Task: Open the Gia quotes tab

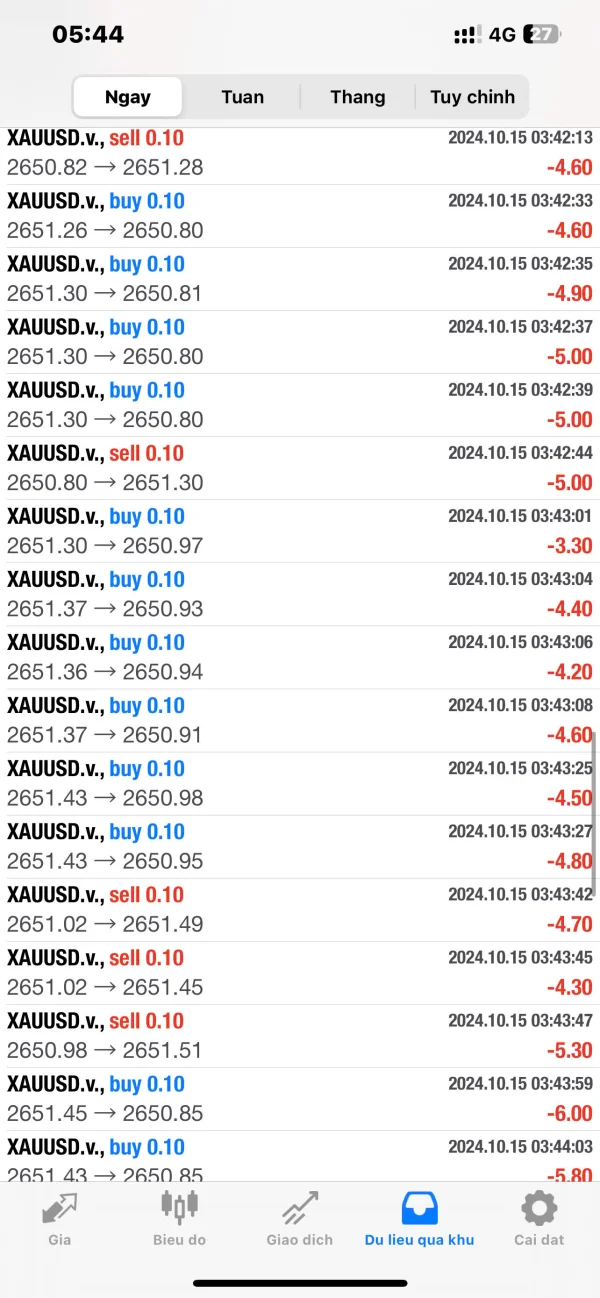Action: pyautogui.click(x=60, y=1218)
